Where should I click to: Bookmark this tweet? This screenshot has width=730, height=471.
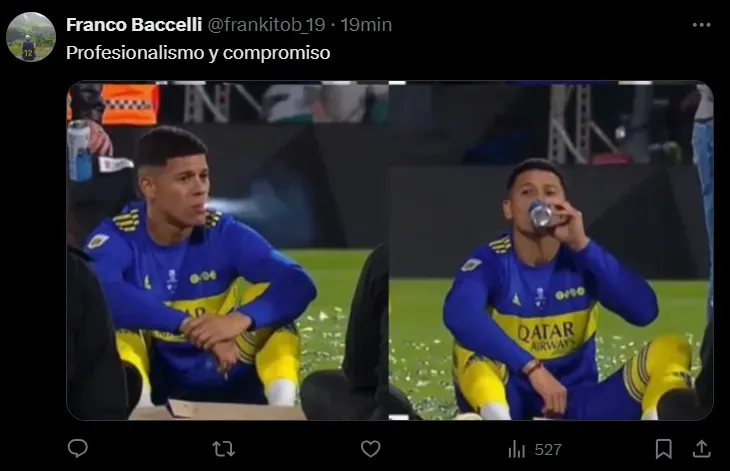coord(663,449)
